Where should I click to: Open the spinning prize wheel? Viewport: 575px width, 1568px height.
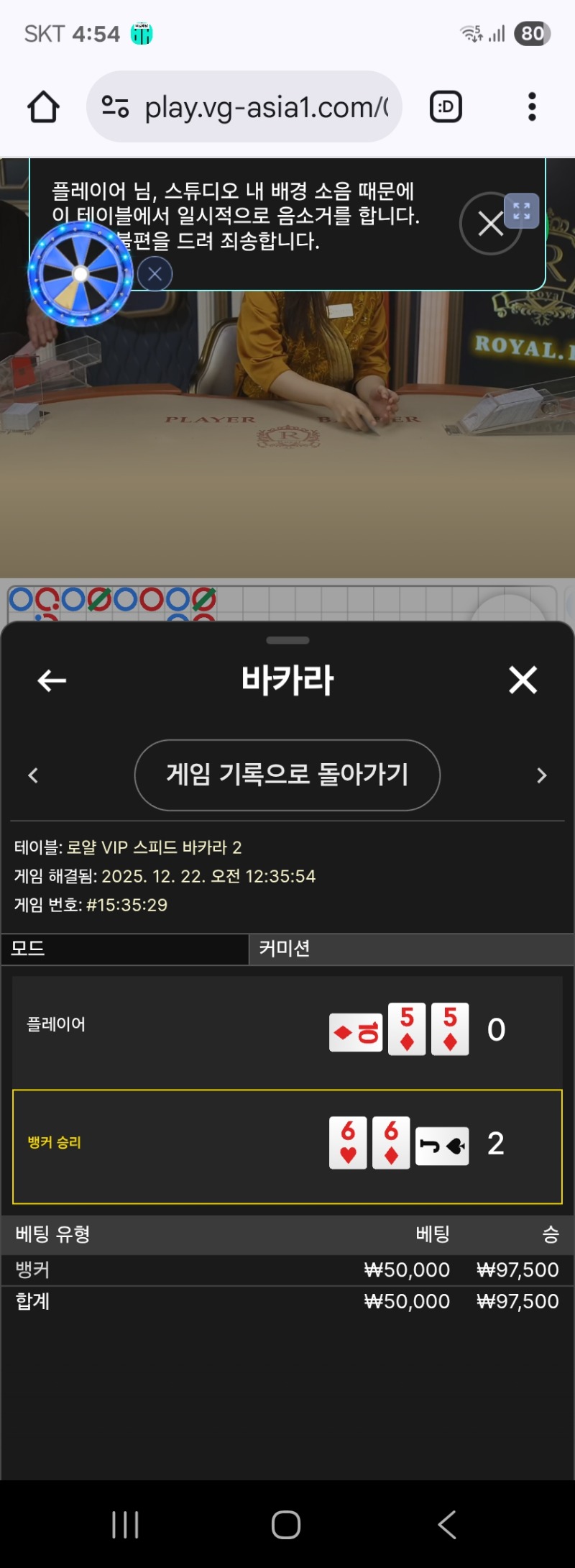click(80, 274)
